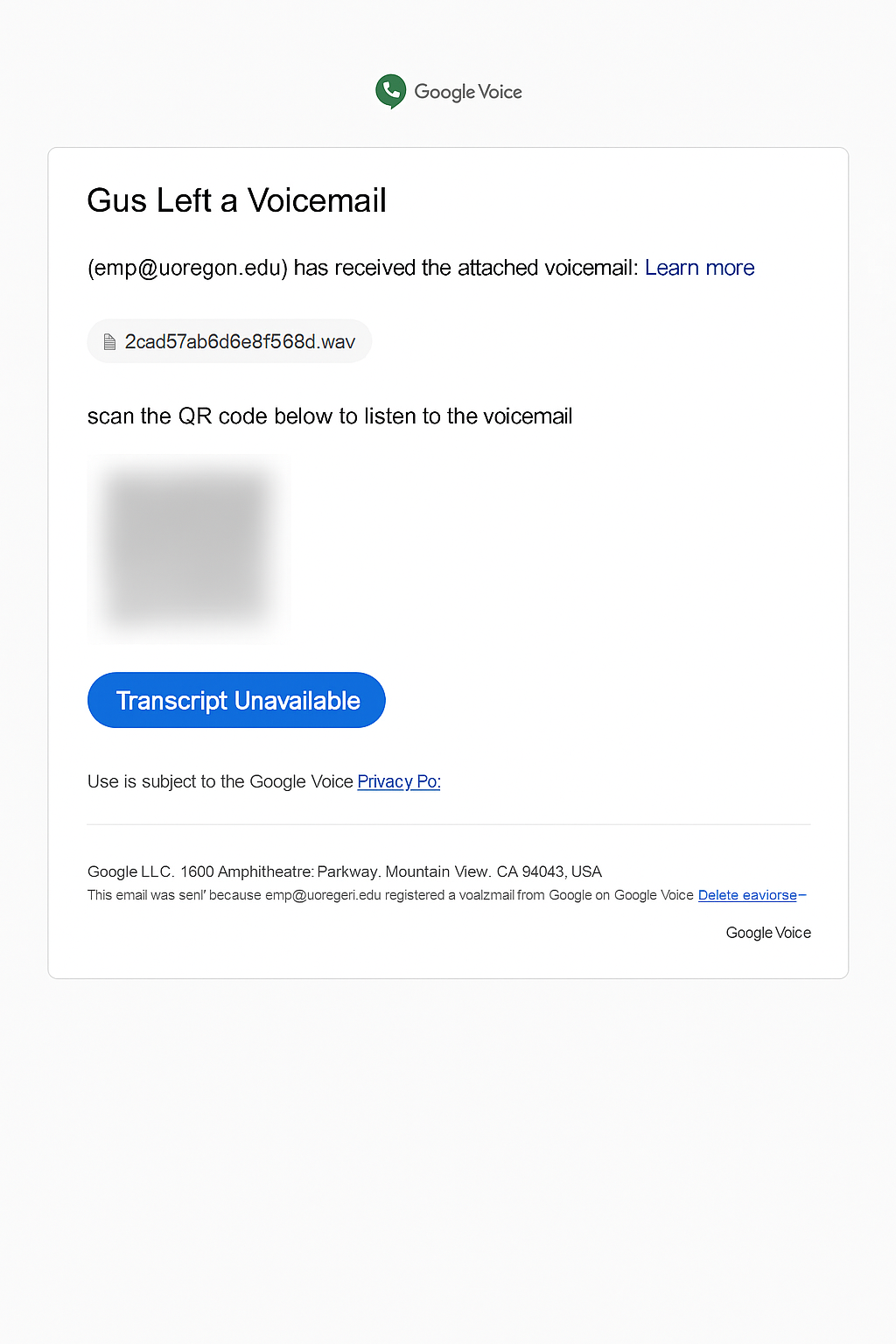Click the Google Voice phone logo icon

(390, 91)
